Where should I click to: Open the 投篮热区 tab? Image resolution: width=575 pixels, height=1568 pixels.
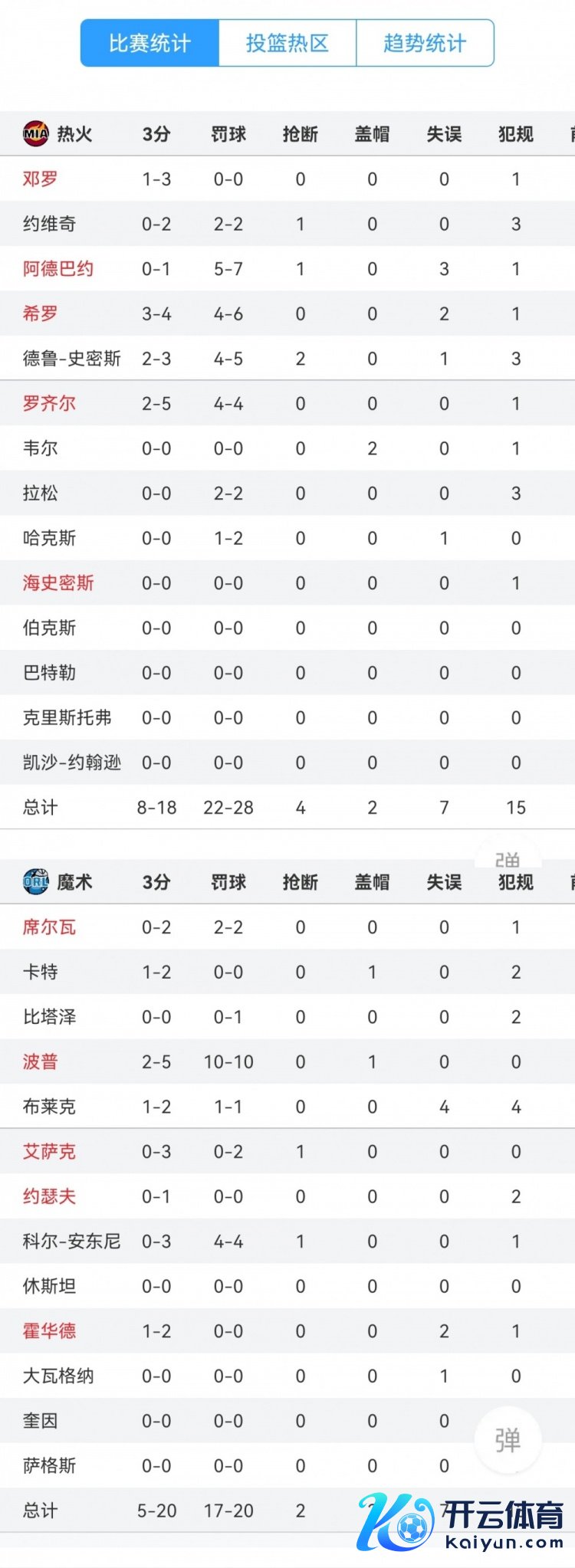click(x=287, y=44)
